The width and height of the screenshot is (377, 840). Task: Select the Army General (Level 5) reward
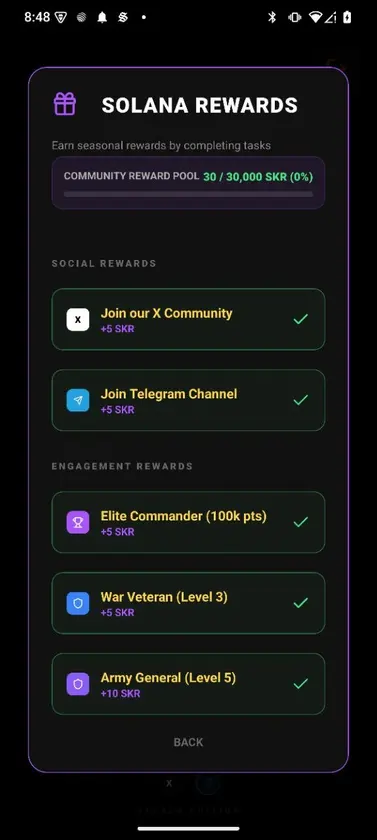tap(188, 684)
